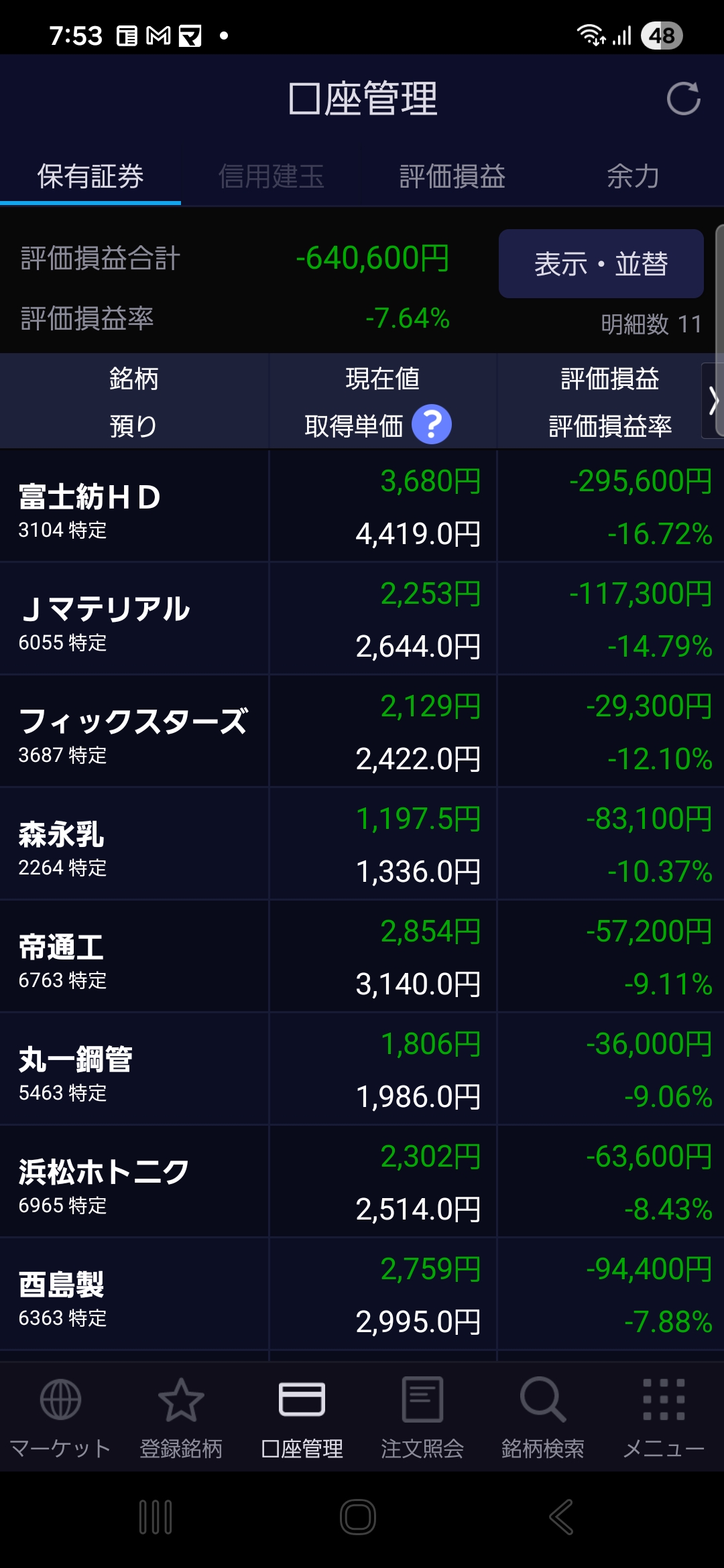The height and width of the screenshot is (1568, 724).
Task: Open the 登録銘柄 watchlist tab
Action: click(181, 1417)
